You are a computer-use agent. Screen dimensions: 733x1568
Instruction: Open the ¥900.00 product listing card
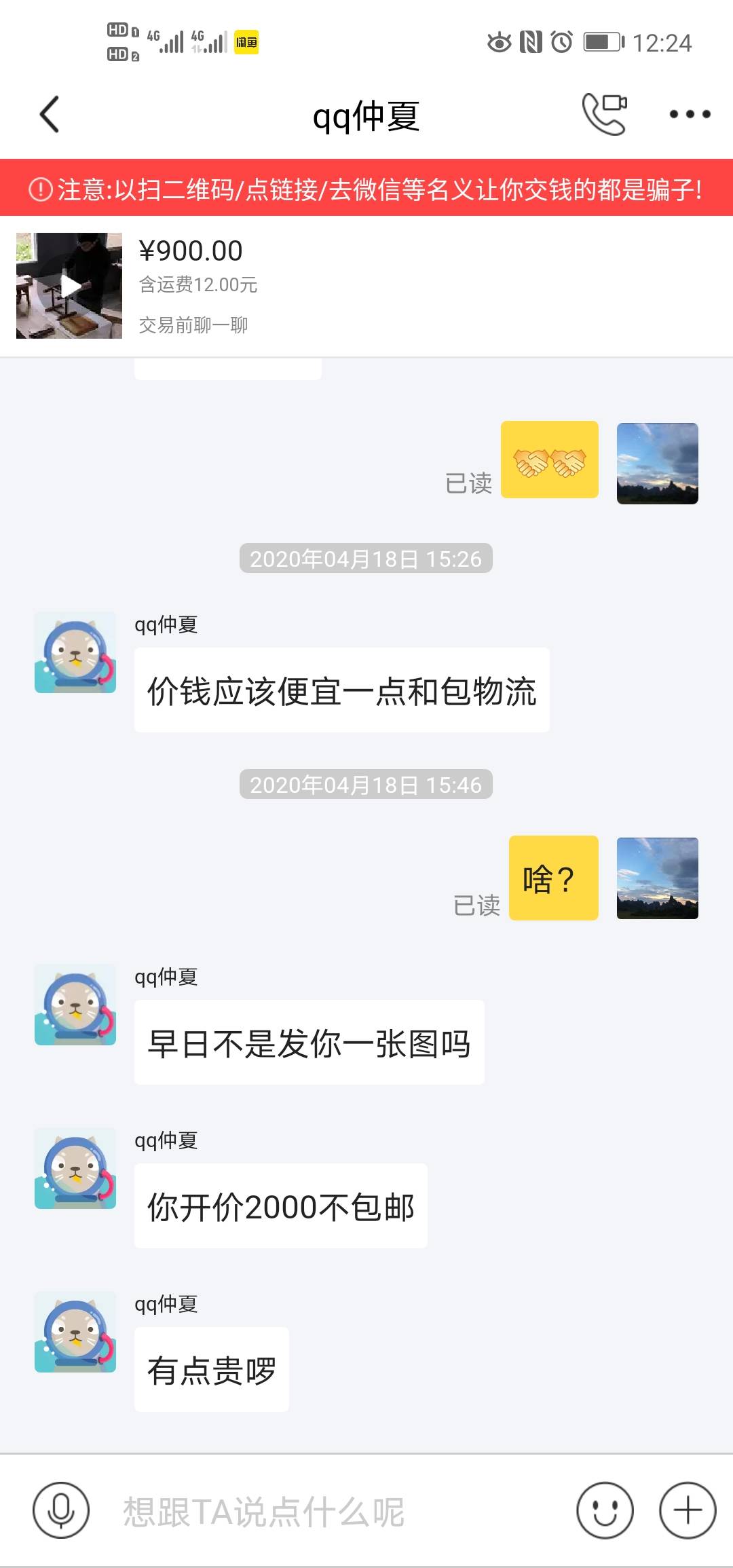pyautogui.click(x=366, y=286)
